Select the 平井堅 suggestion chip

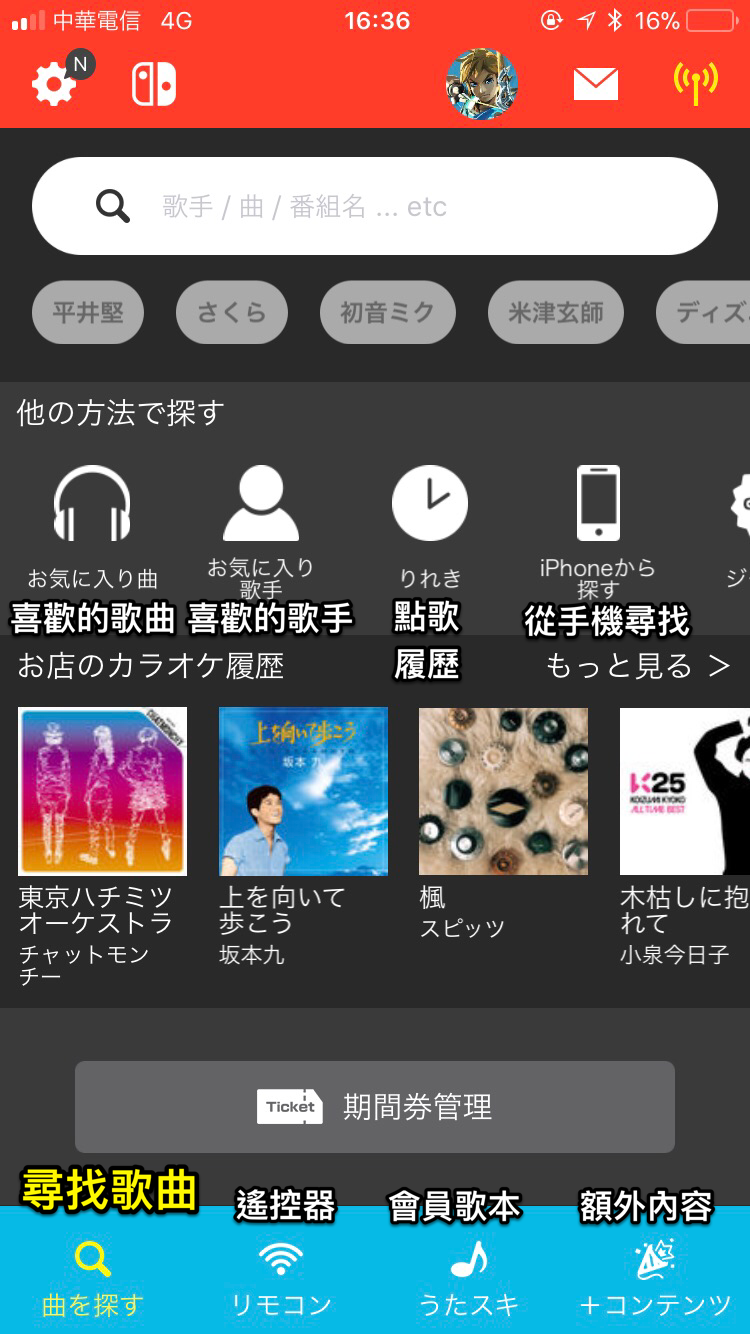point(88,313)
